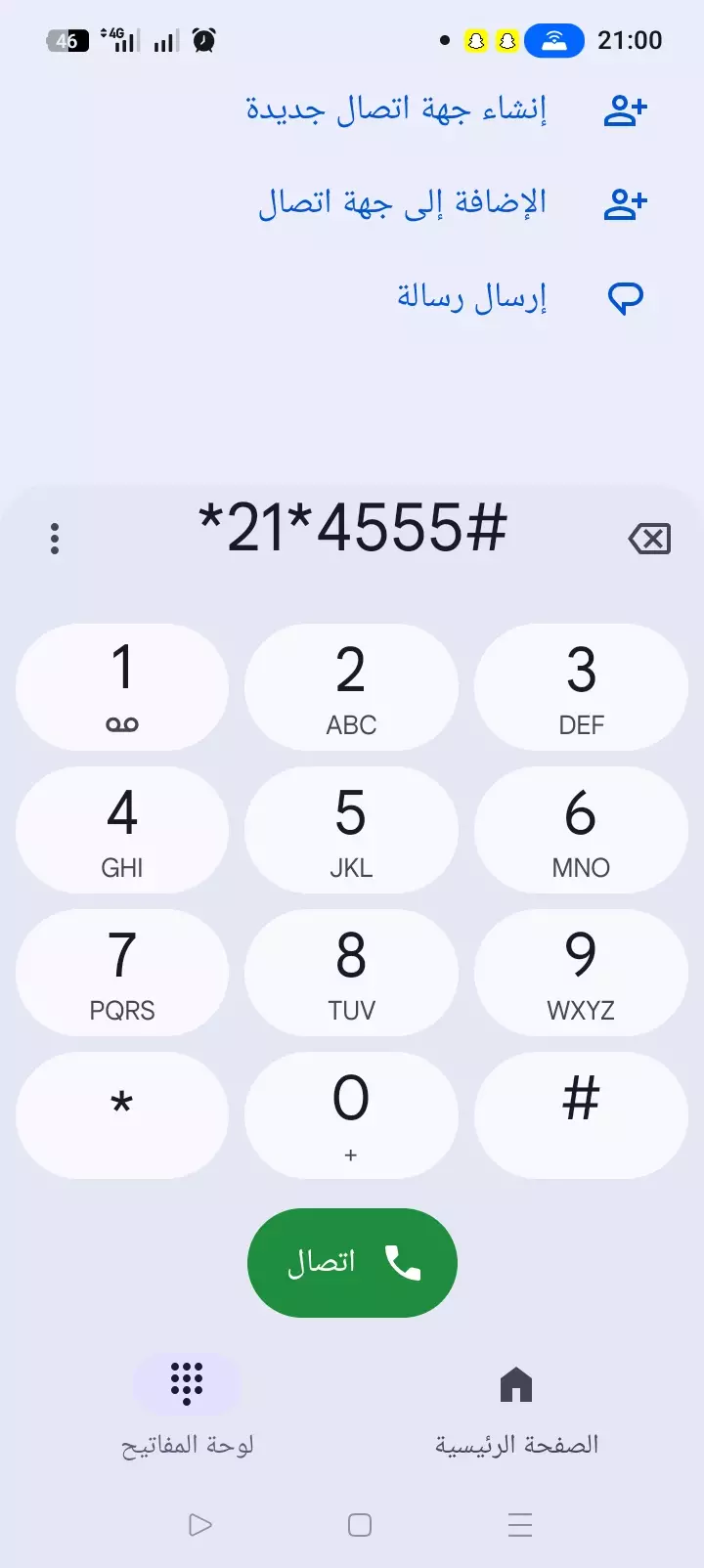Dial digit 1 voicemail key
The image size is (704, 1568).
click(122, 687)
